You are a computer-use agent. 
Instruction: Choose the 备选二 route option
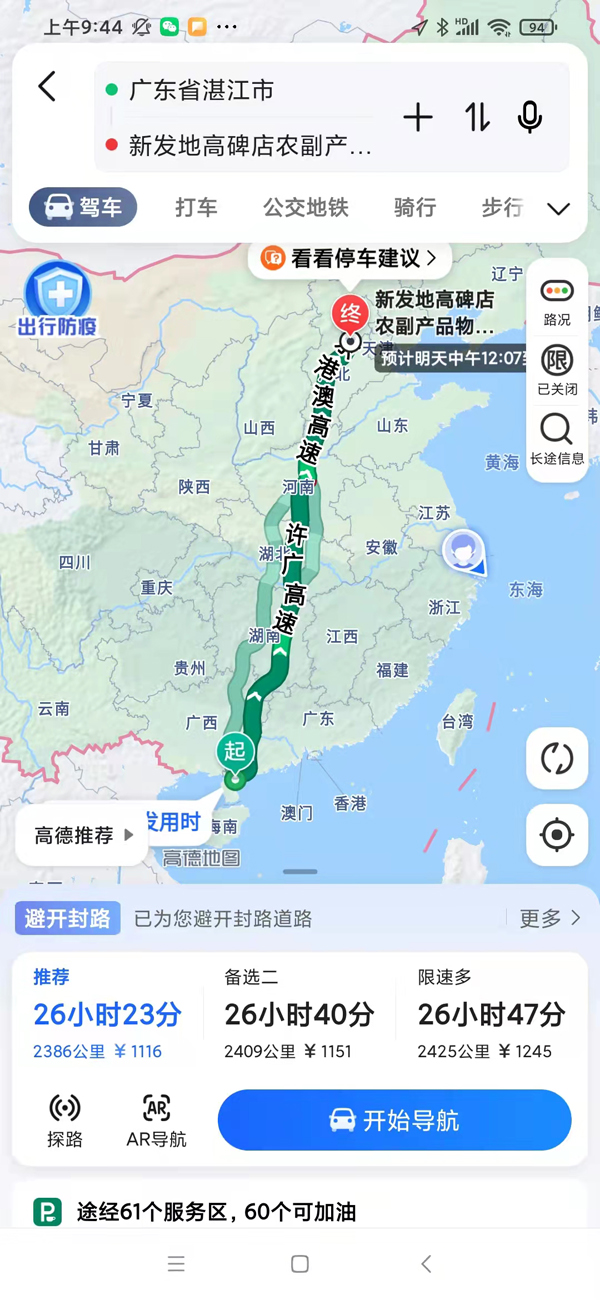[x=299, y=1015]
